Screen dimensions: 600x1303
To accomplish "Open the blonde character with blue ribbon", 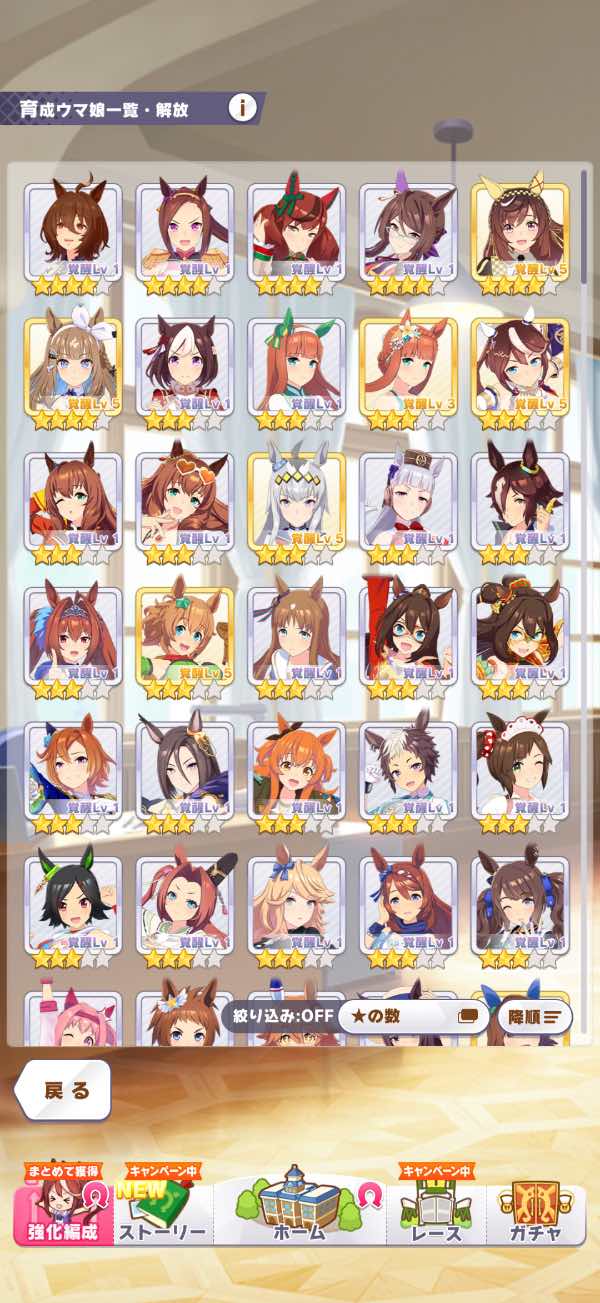I will point(296,912).
